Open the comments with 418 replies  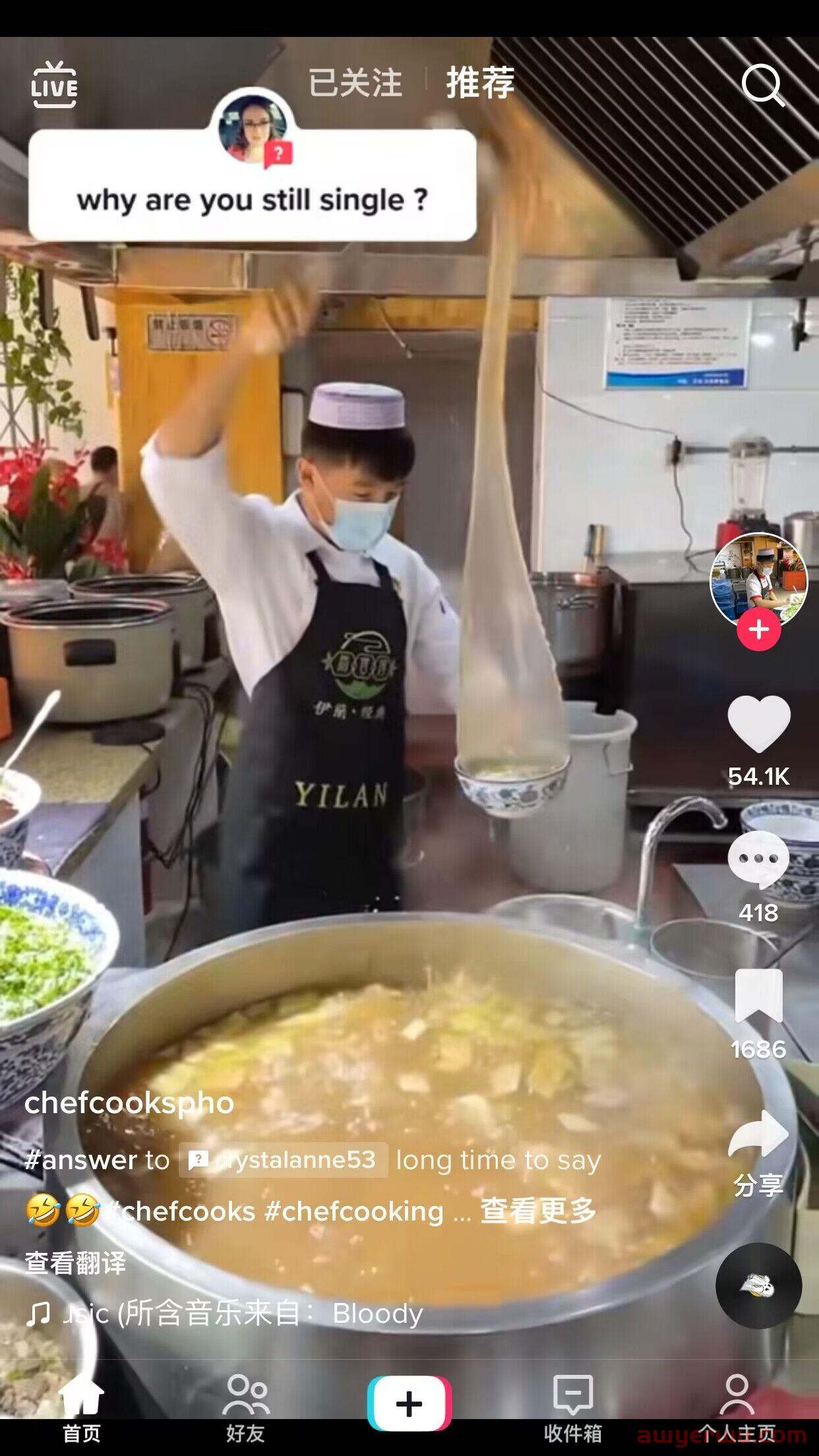tap(758, 861)
